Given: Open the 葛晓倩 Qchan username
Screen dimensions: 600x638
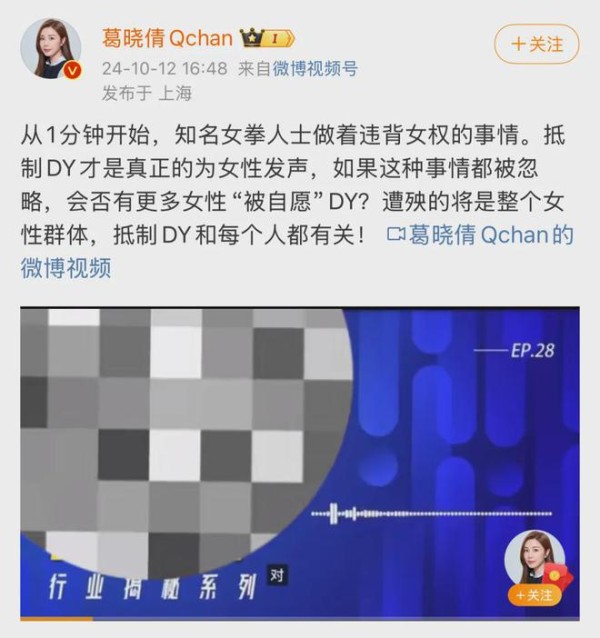Looking at the screenshot, I should (x=167, y=39).
